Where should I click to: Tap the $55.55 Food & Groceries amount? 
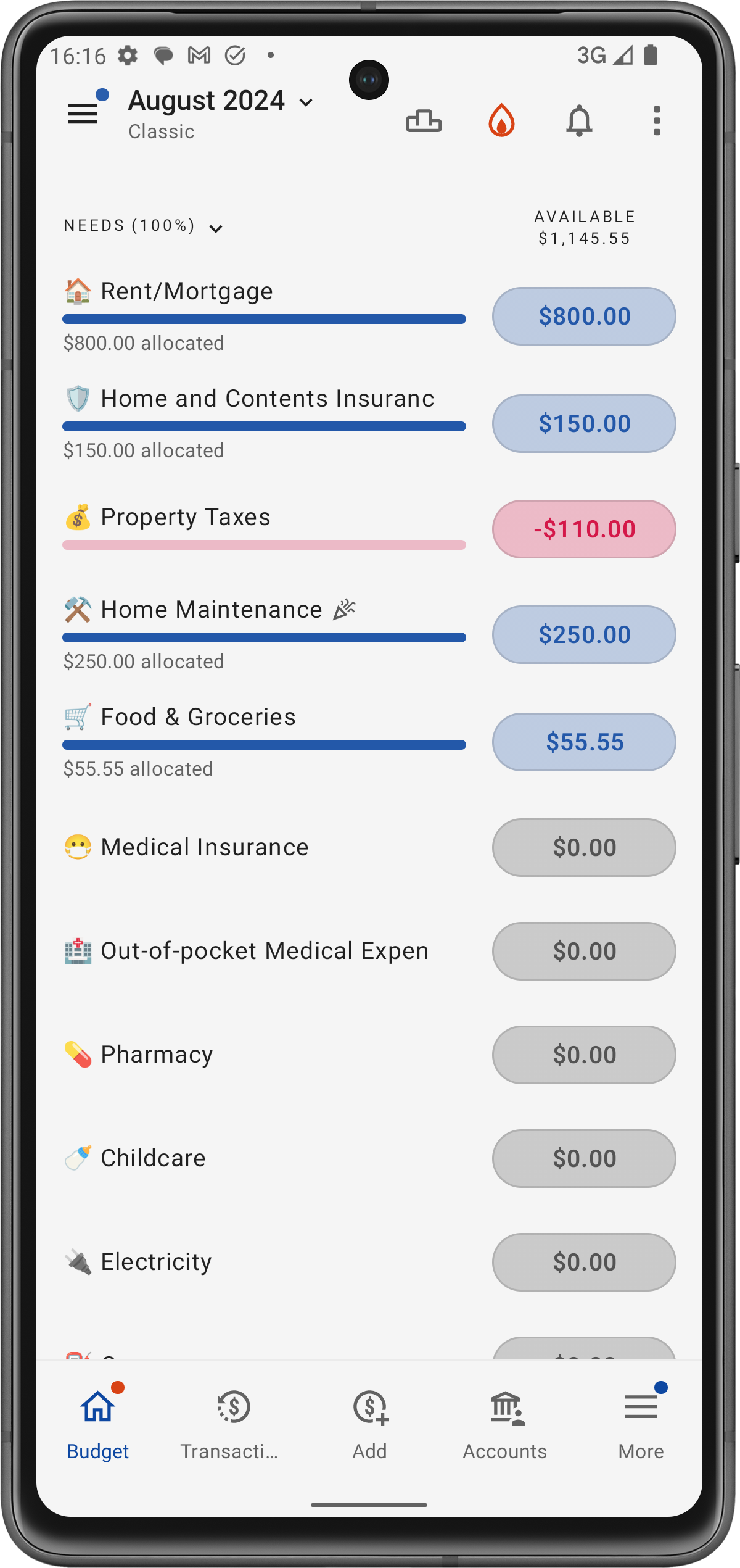(583, 742)
